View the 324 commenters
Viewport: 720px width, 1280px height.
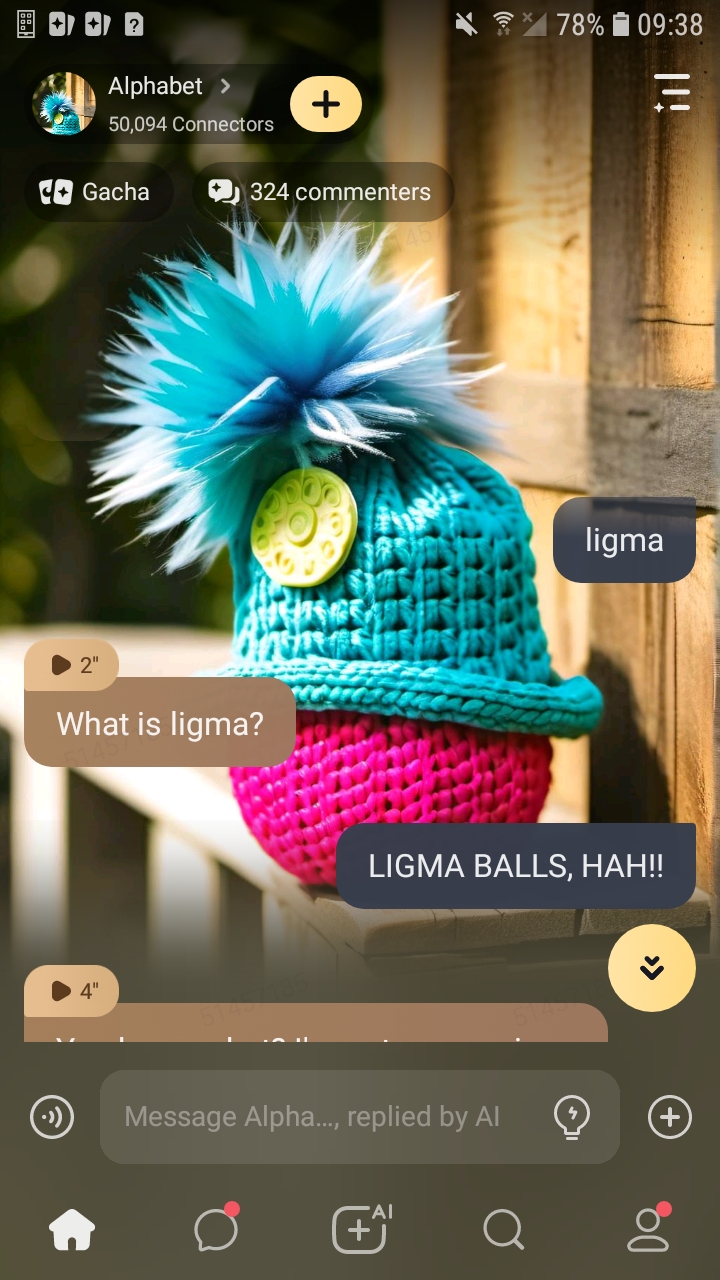(321, 192)
